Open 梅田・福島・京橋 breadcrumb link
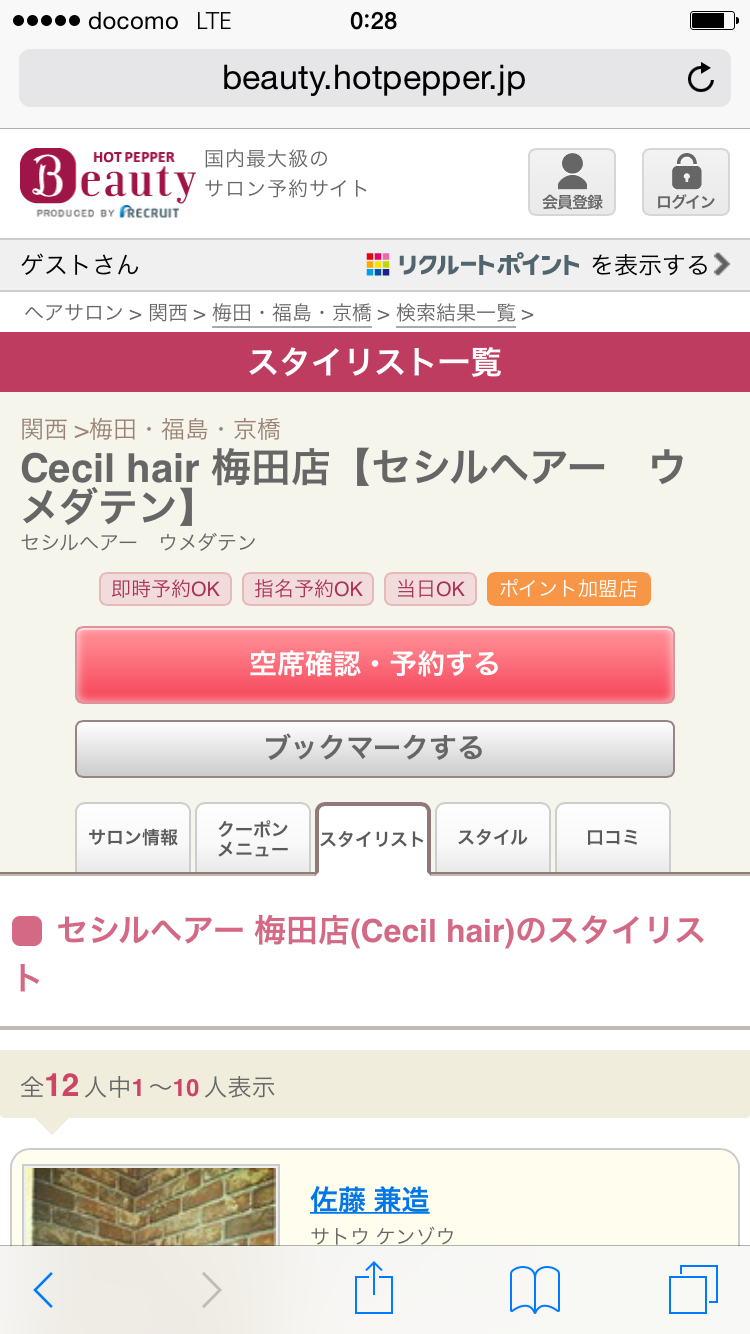 click(291, 313)
